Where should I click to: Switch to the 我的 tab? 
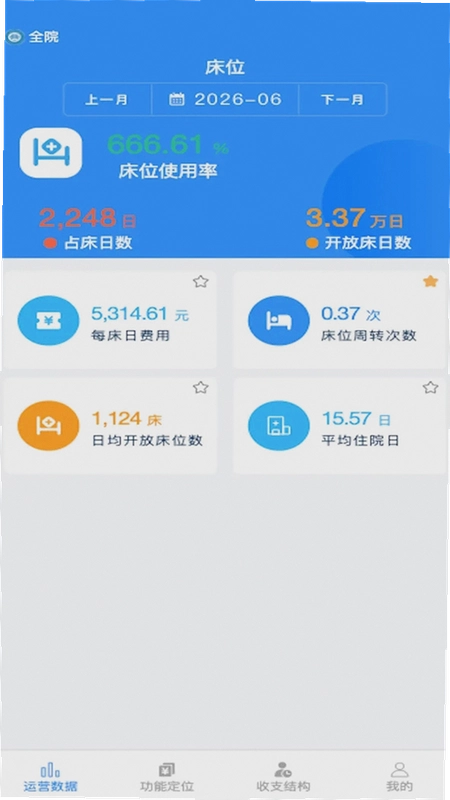(x=399, y=777)
